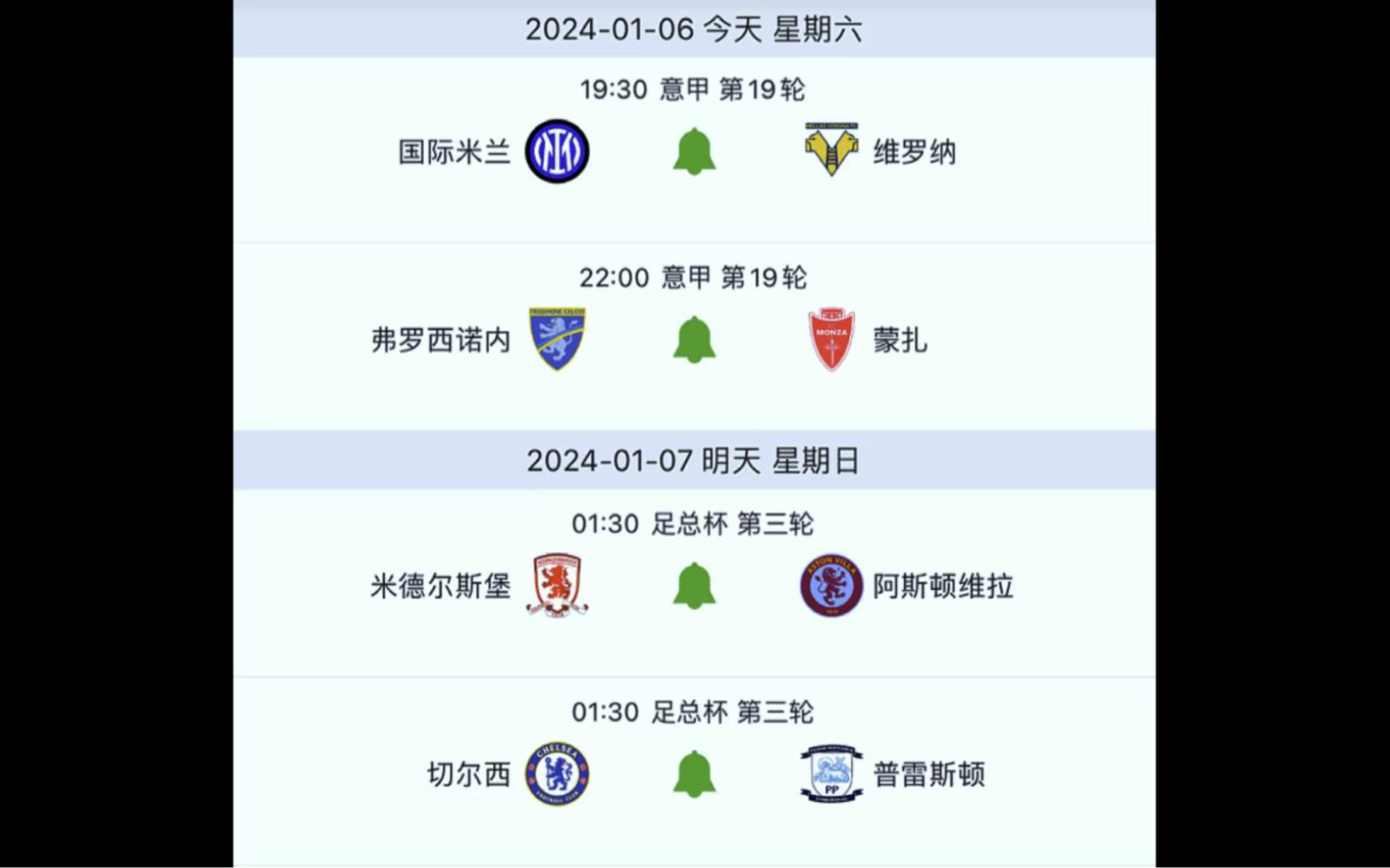1390x868 pixels.
Task: Set reminder bell for 切尔西 vs 普雷斯顿
Action: pyautogui.click(x=694, y=774)
